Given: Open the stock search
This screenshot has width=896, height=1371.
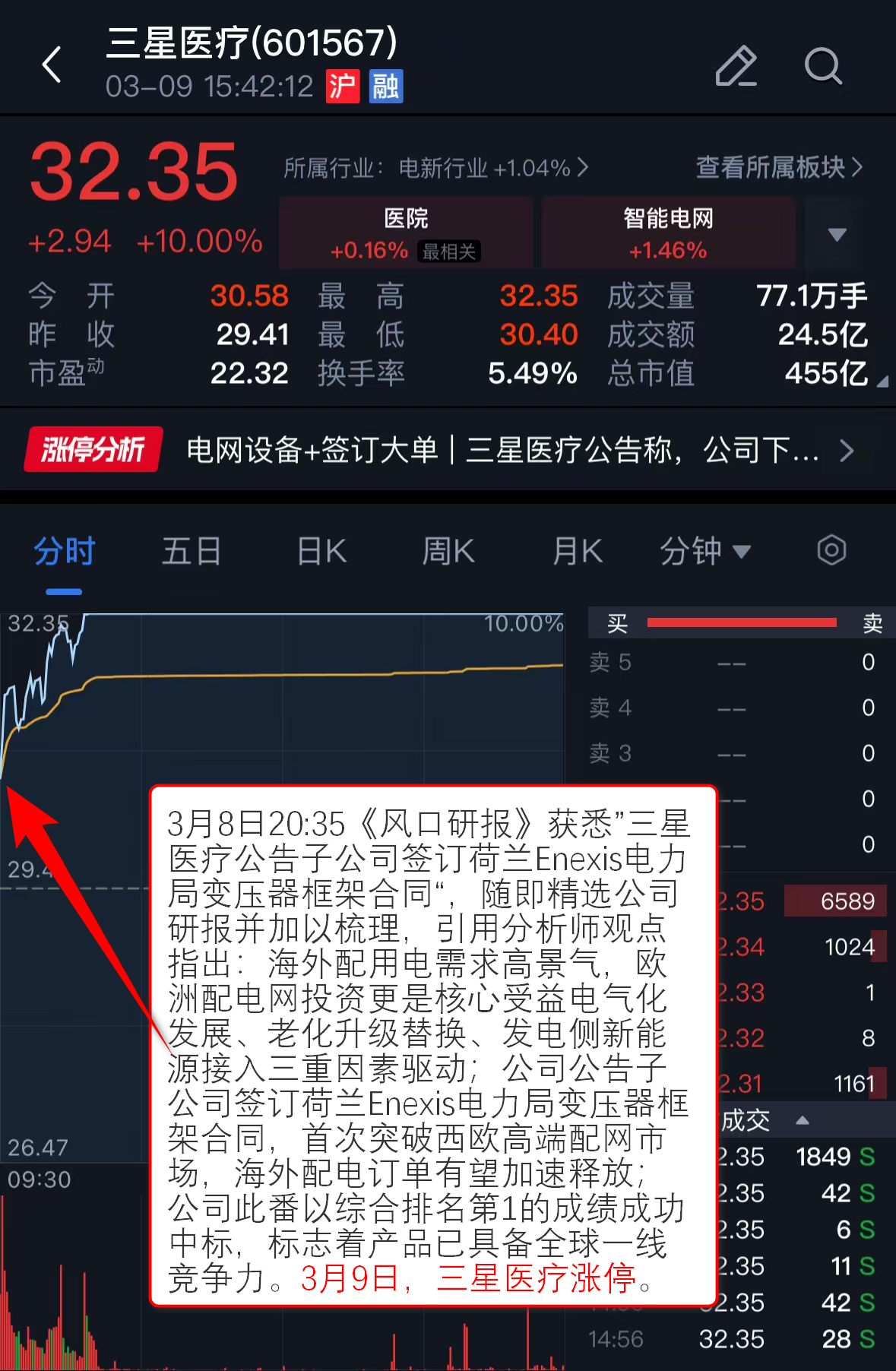Looking at the screenshot, I should 823,65.
